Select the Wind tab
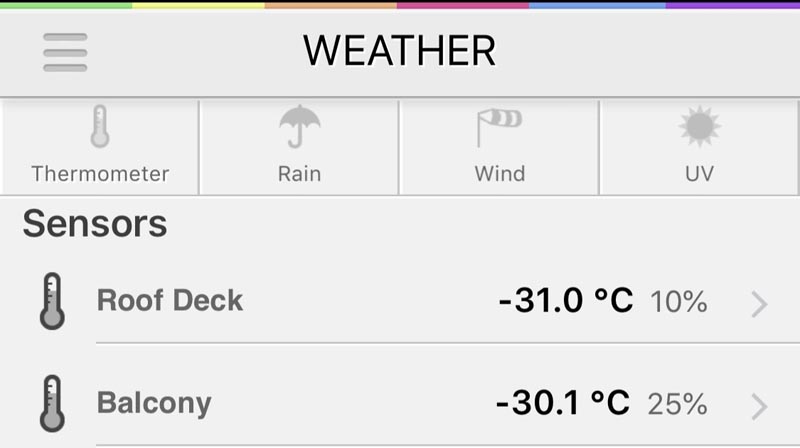Screen dimensions: 800x448 click(x=499, y=147)
